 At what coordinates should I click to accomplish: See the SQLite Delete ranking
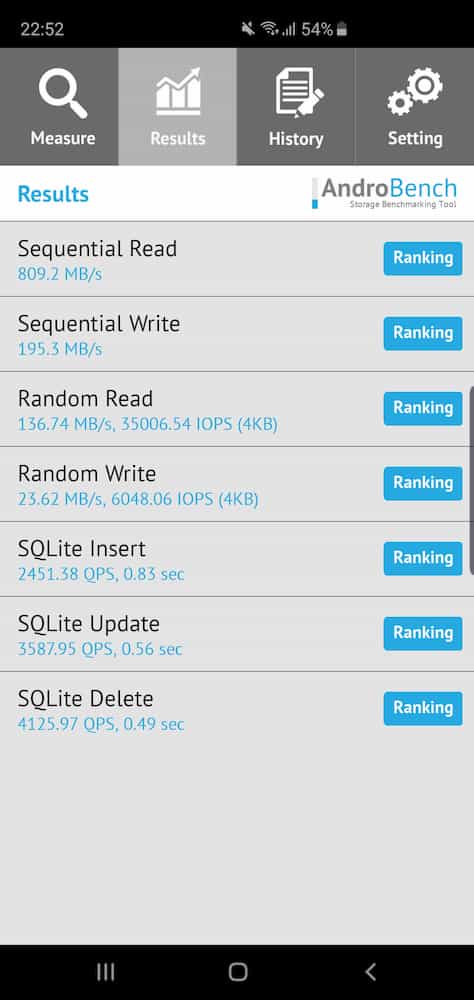point(423,709)
